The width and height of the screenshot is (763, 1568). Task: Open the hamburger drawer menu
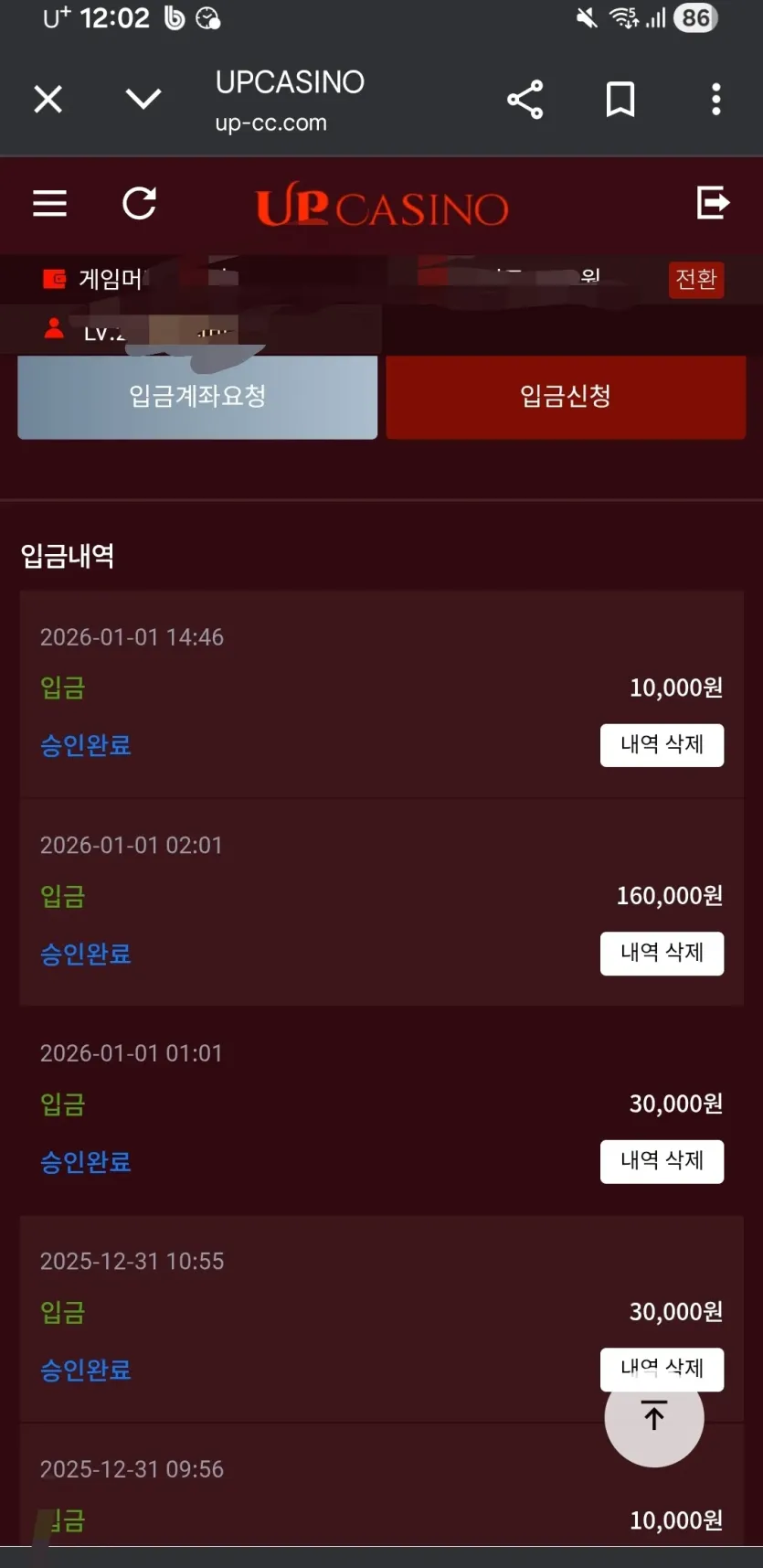(x=50, y=203)
